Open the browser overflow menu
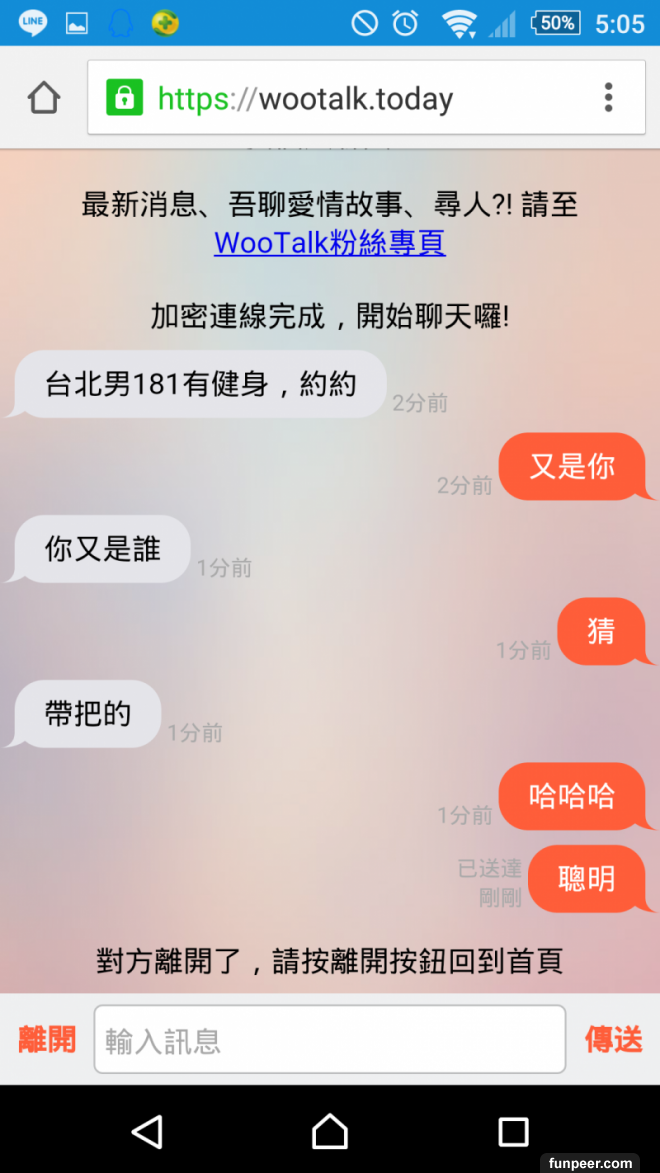The width and height of the screenshot is (660, 1173). click(x=608, y=97)
